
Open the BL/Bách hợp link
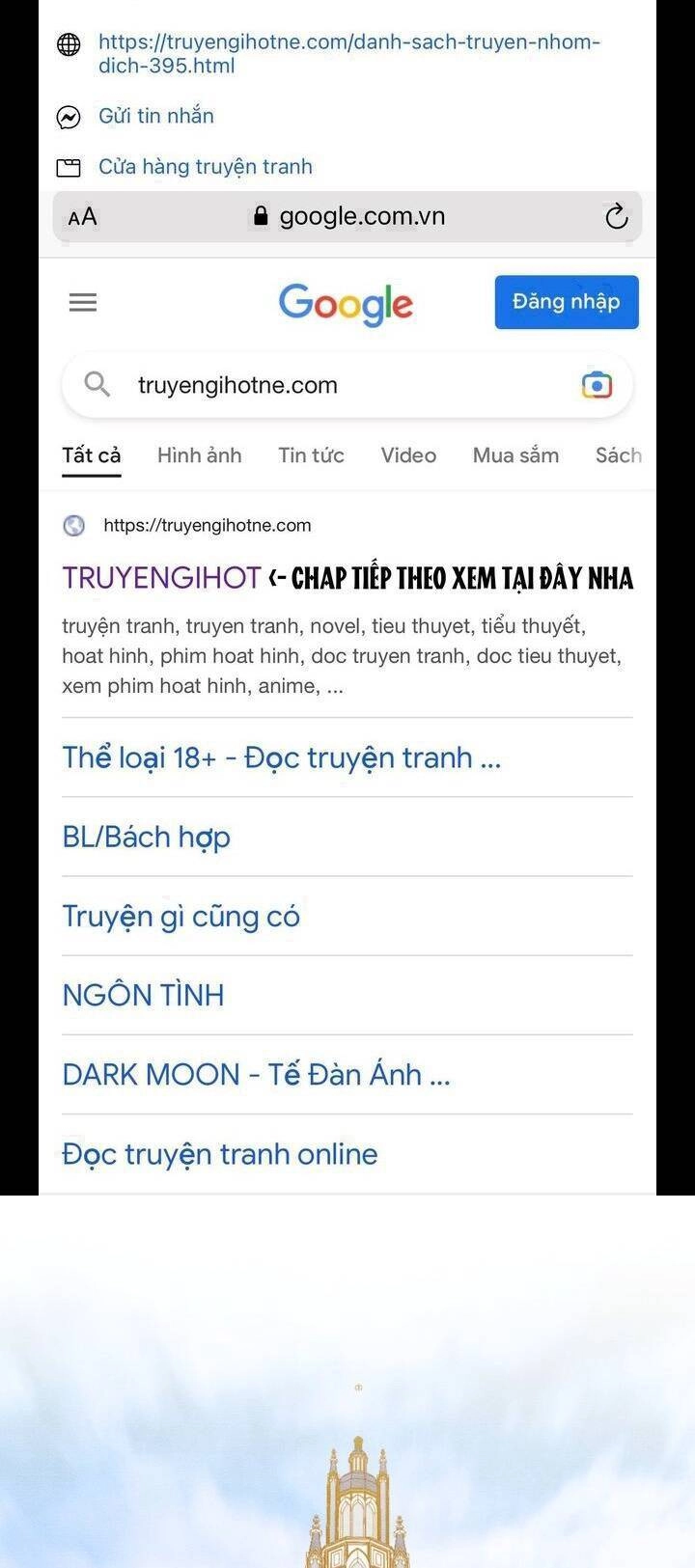(146, 837)
